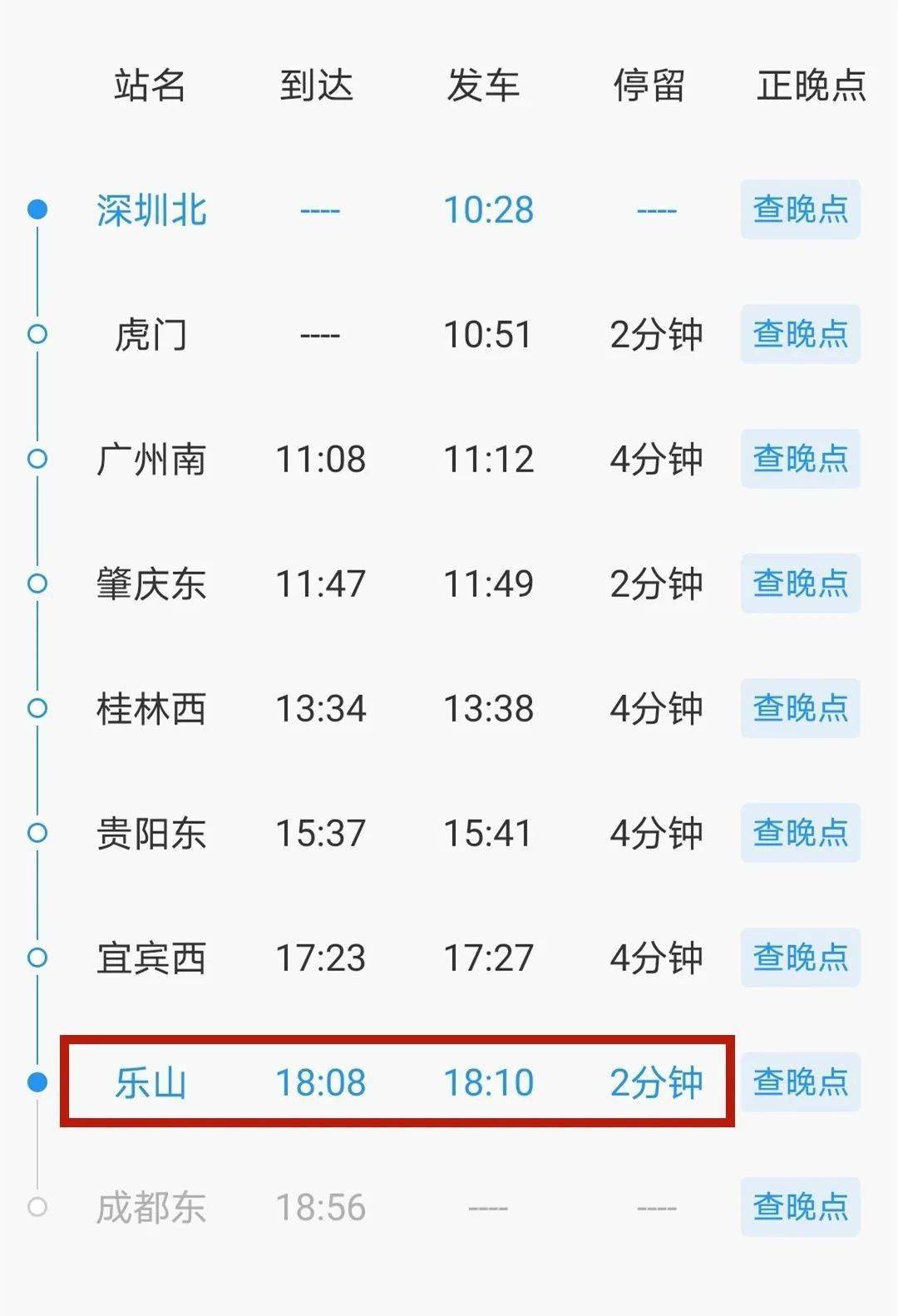Open 查晚点 for 肇庆东
The height and width of the screenshot is (1316, 898).
(x=800, y=584)
